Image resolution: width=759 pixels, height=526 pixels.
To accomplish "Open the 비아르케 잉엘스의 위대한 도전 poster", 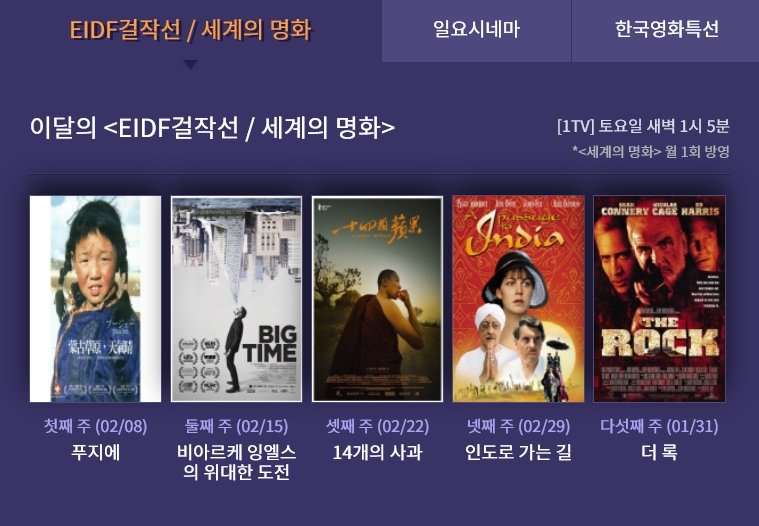I will [x=236, y=299].
